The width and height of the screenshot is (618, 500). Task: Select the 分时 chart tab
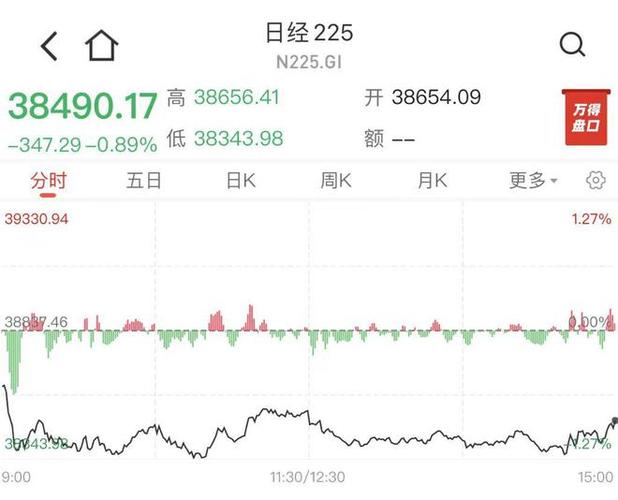[x=47, y=181]
